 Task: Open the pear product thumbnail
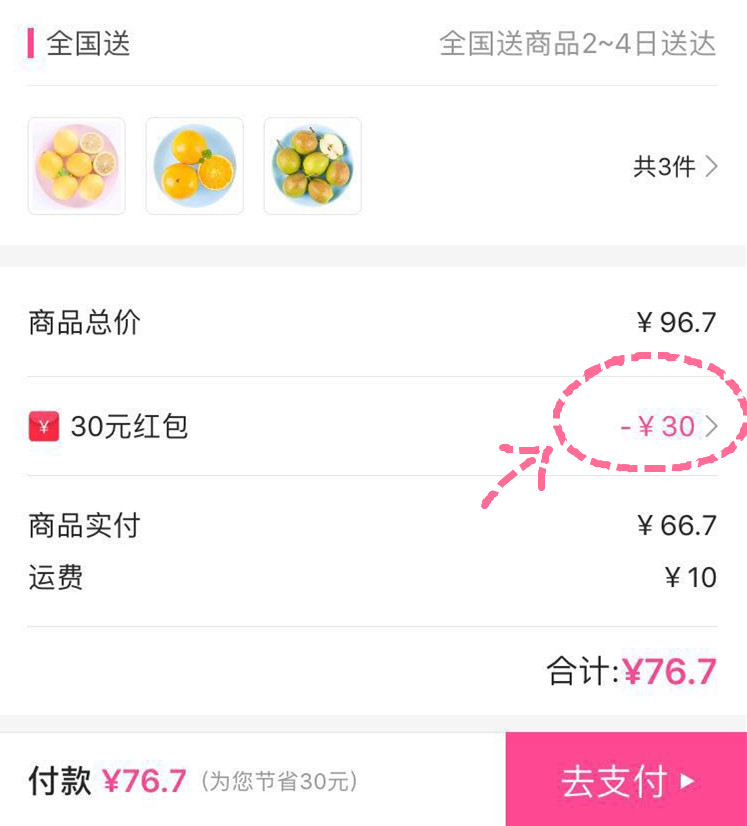pyautogui.click(x=313, y=166)
